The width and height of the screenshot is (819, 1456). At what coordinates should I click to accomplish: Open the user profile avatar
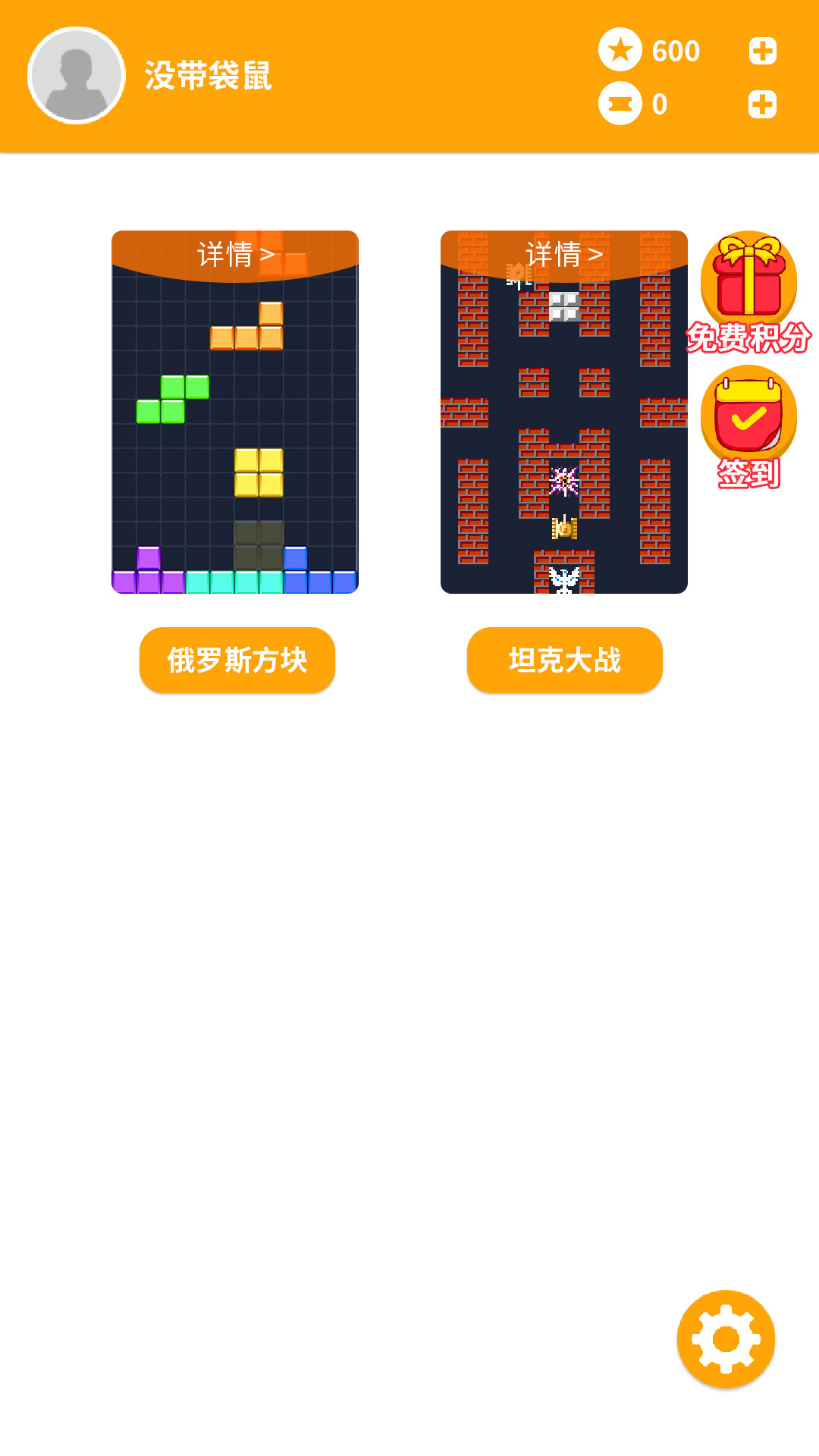(76, 75)
